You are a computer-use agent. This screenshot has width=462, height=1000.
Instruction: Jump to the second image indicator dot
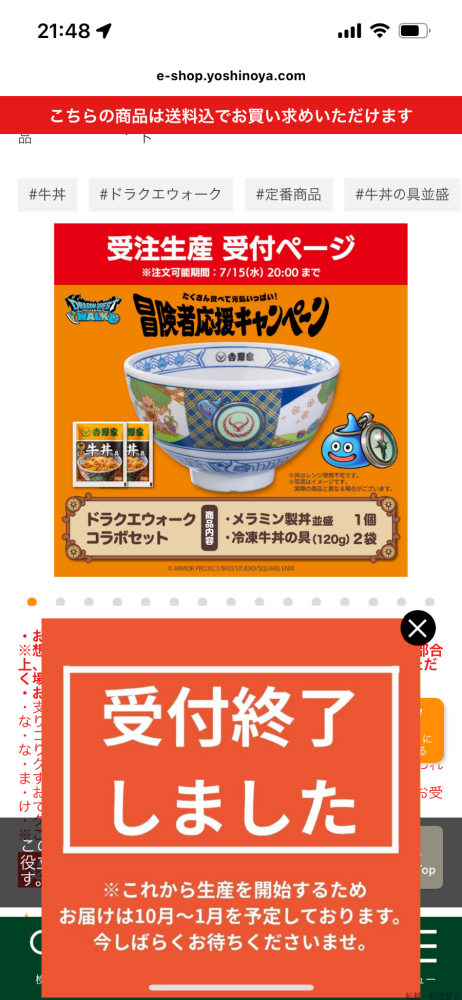[x=60, y=601]
